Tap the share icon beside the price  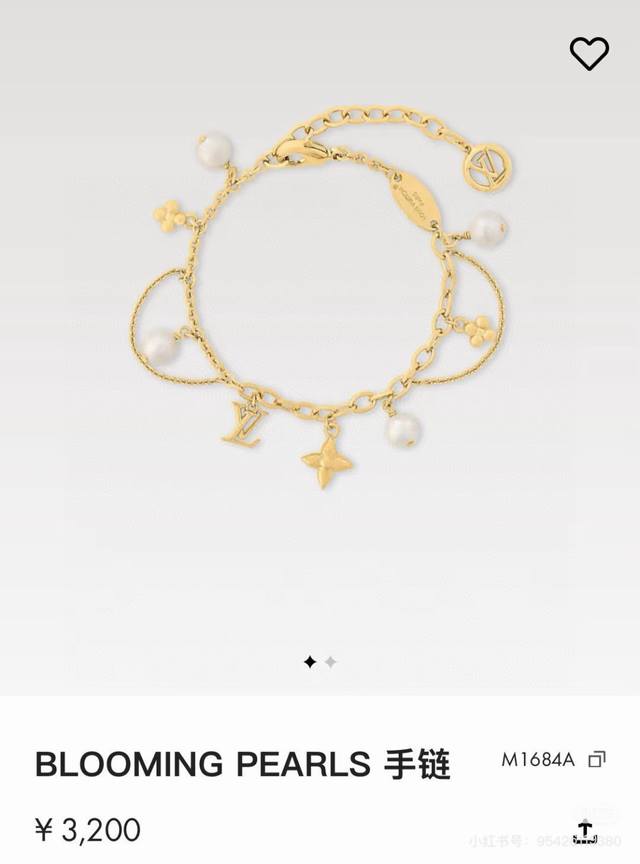click(585, 833)
